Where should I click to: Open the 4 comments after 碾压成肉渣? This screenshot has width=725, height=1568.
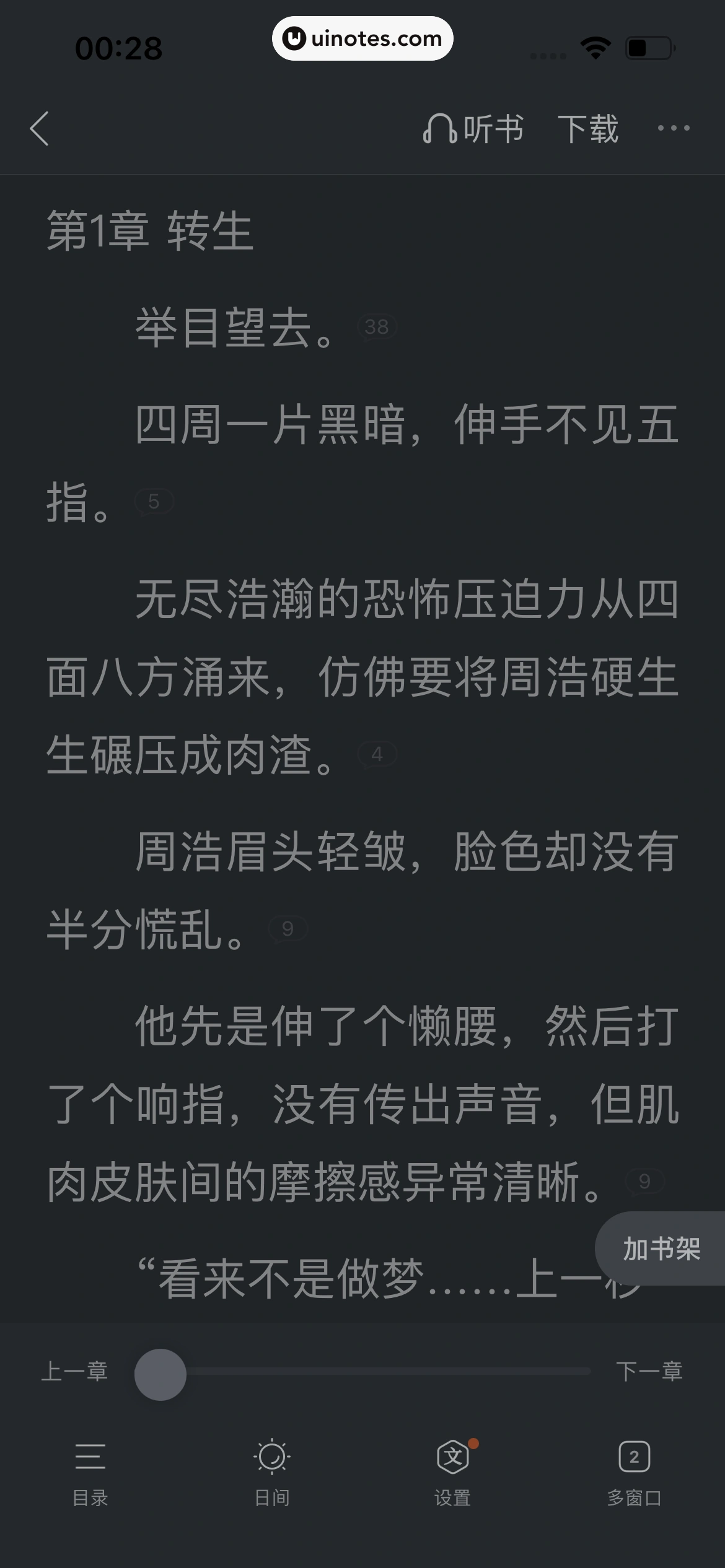coord(377,754)
